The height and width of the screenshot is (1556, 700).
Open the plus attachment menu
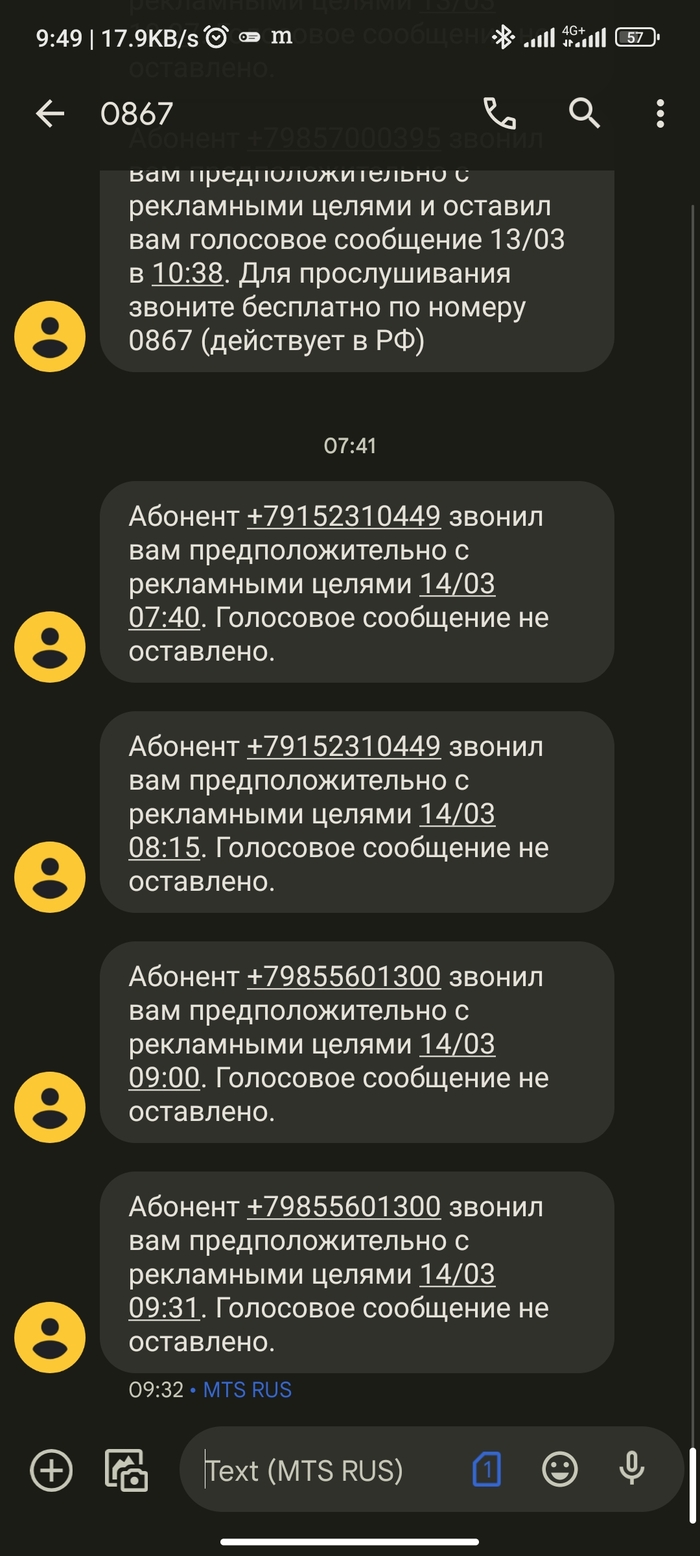pos(51,1470)
